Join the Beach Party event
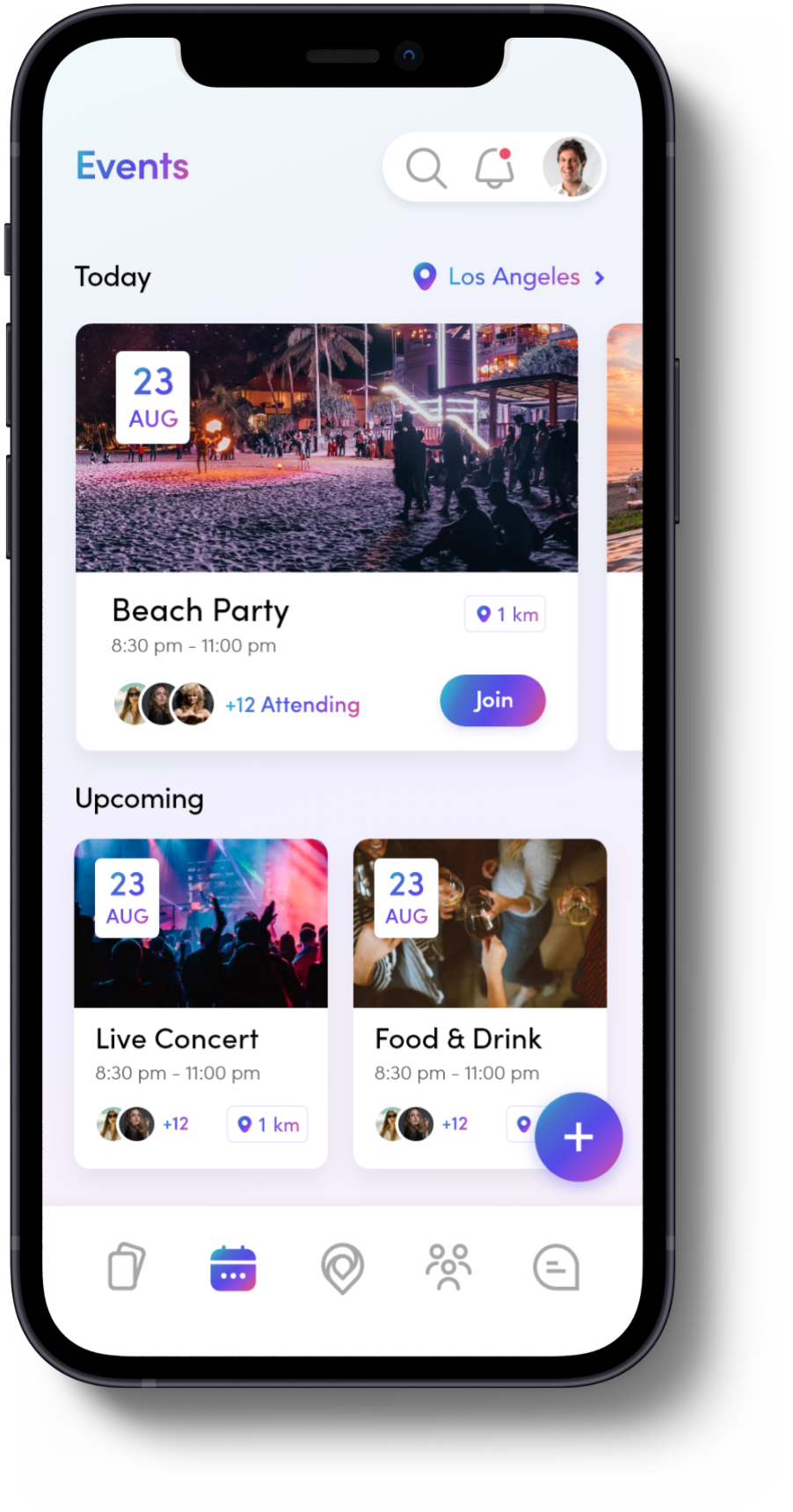Screen dimensions: 793x1512 pyautogui.click(x=492, y=701)
